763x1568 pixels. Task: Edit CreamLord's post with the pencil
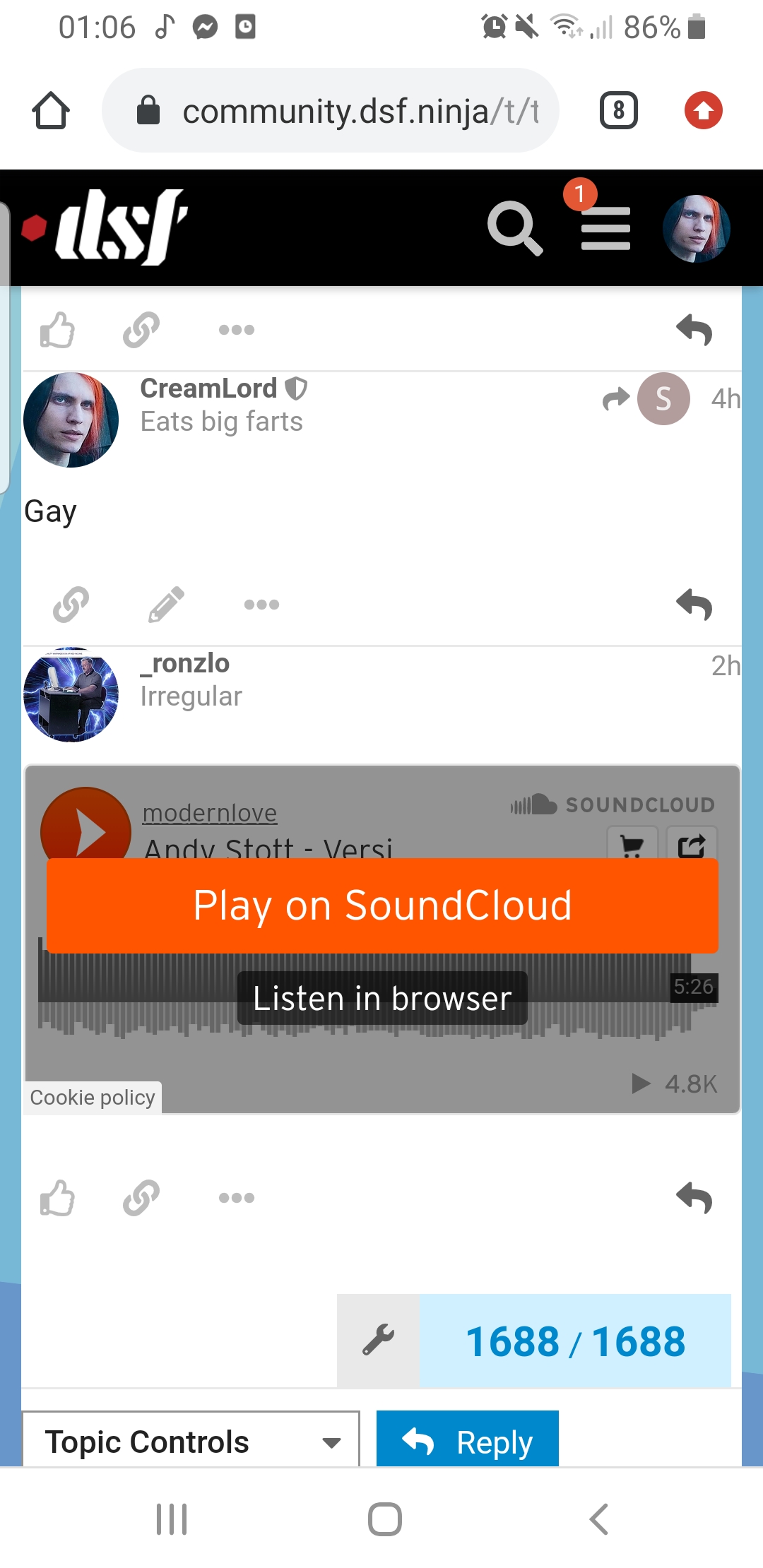click(167, 605)
